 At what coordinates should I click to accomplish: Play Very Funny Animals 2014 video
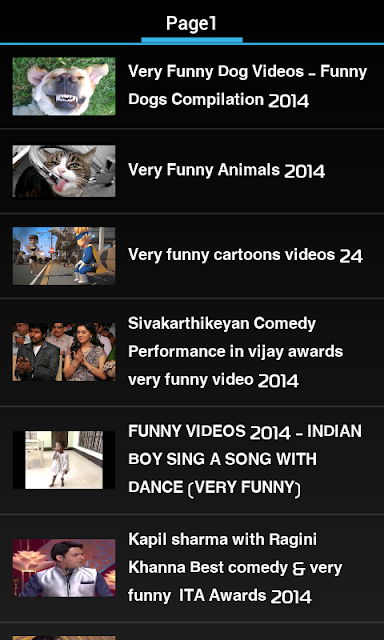click(x=192, y=171)
